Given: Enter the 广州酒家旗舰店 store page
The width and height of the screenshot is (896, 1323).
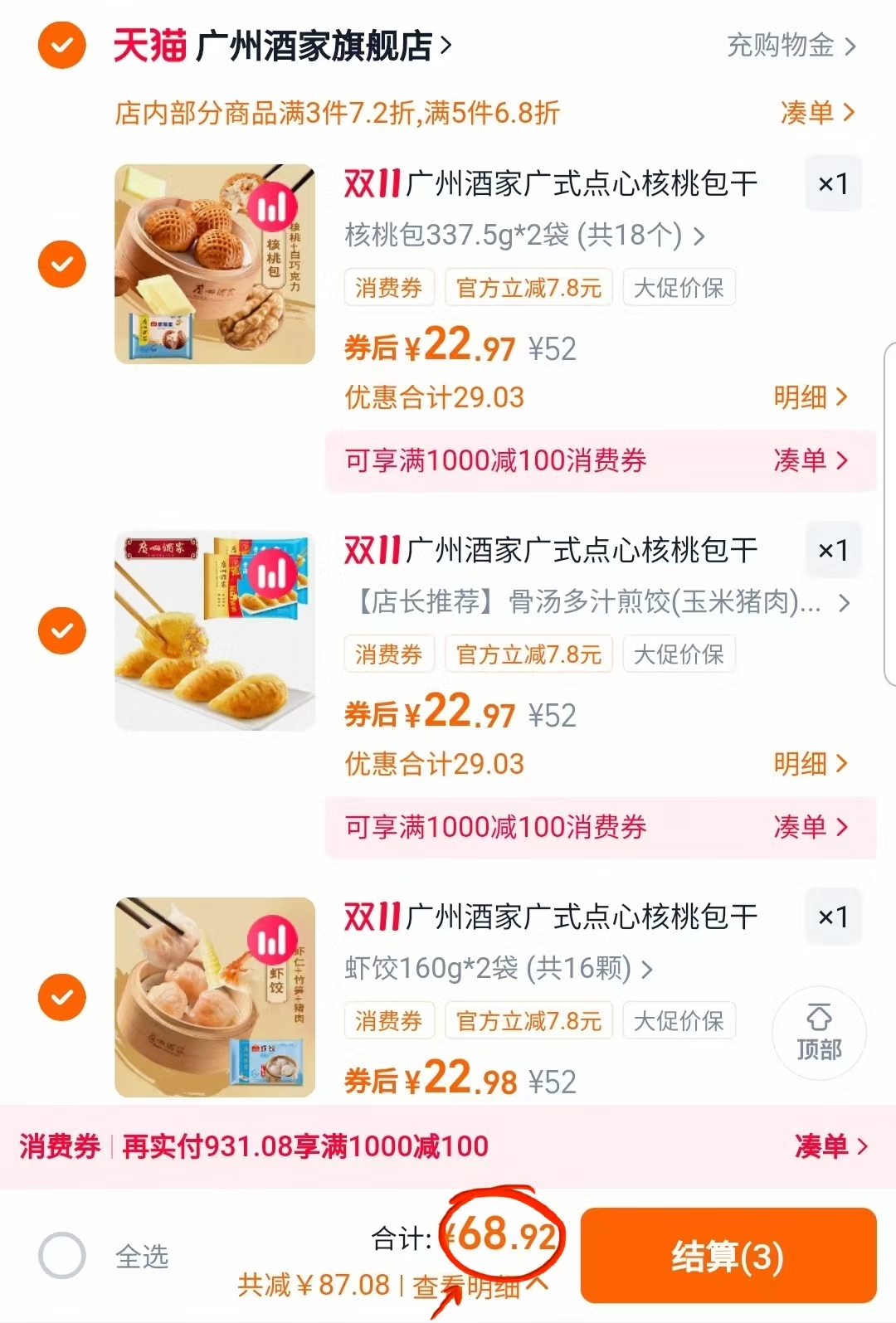Looking at the screenshot, I should 315,46.
